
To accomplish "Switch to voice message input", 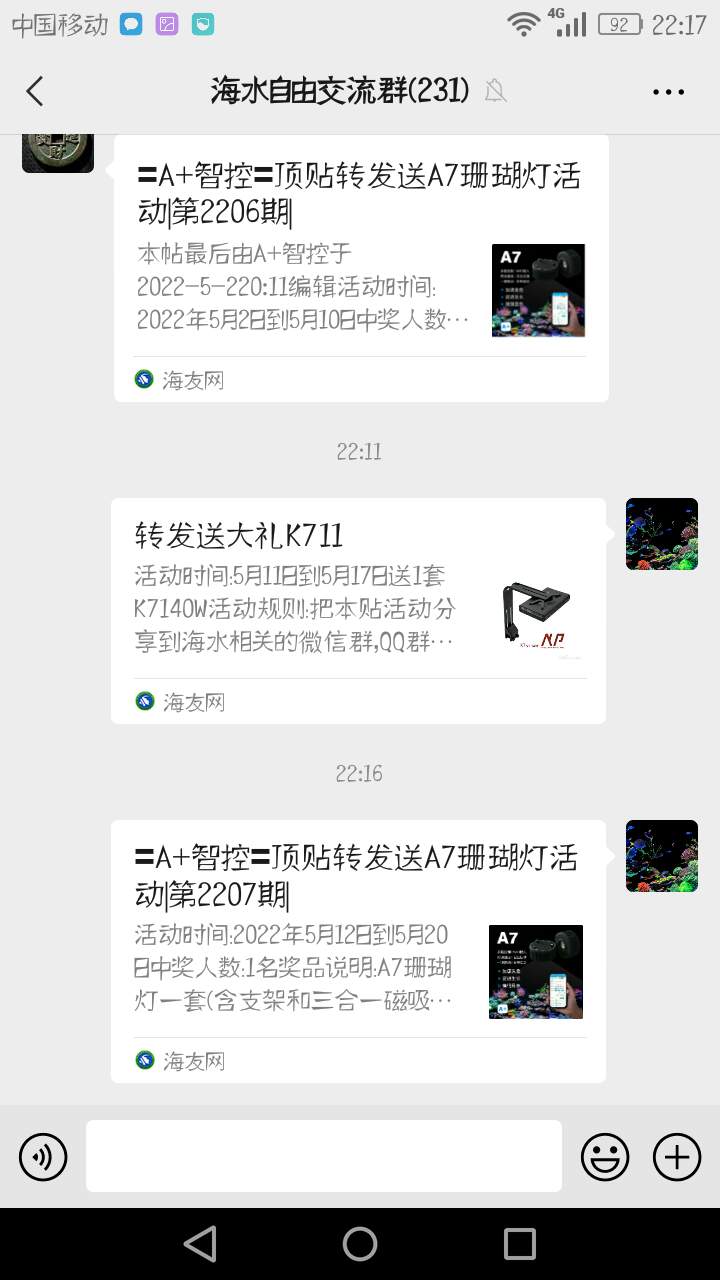I will tap(43, 1157).
